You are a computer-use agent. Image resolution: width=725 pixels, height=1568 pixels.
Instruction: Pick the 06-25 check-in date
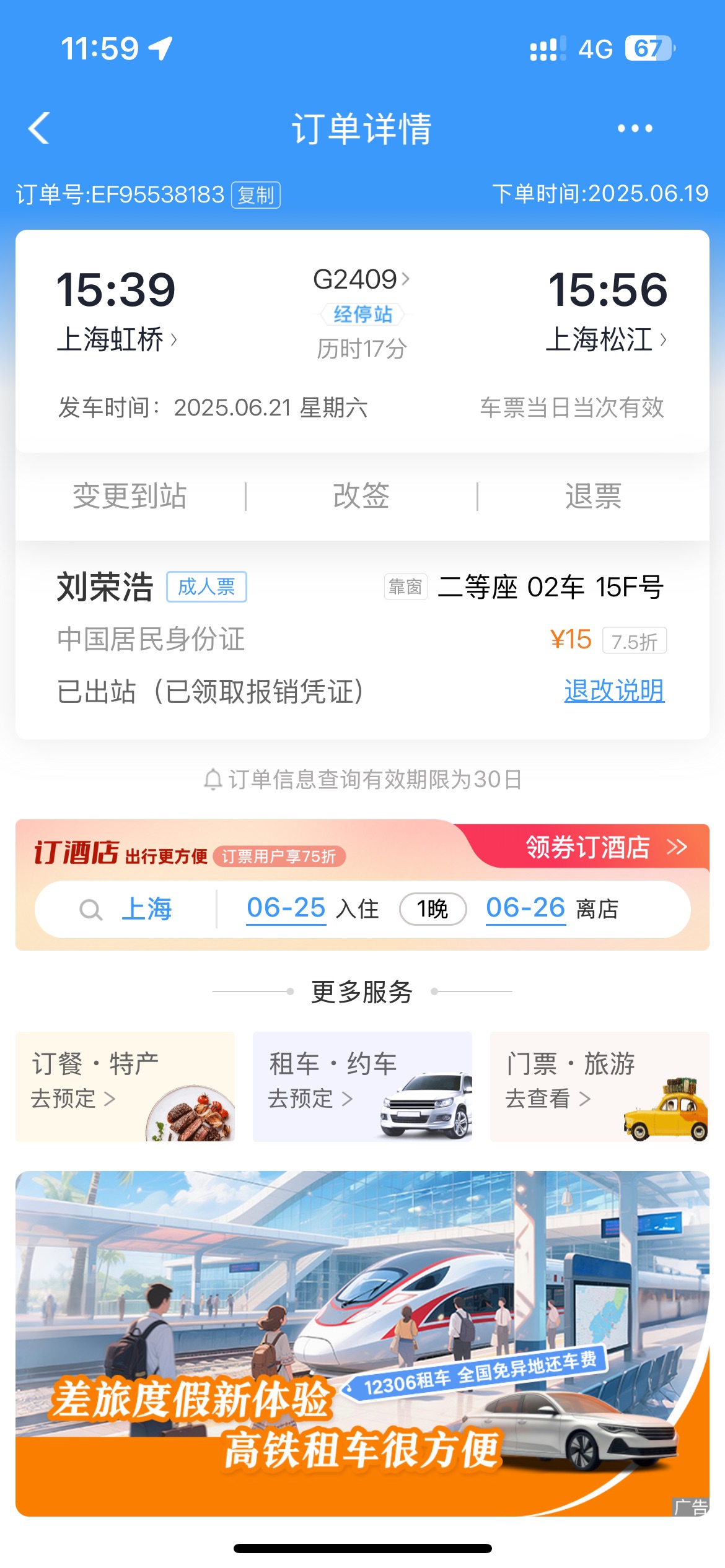(286, 908)
